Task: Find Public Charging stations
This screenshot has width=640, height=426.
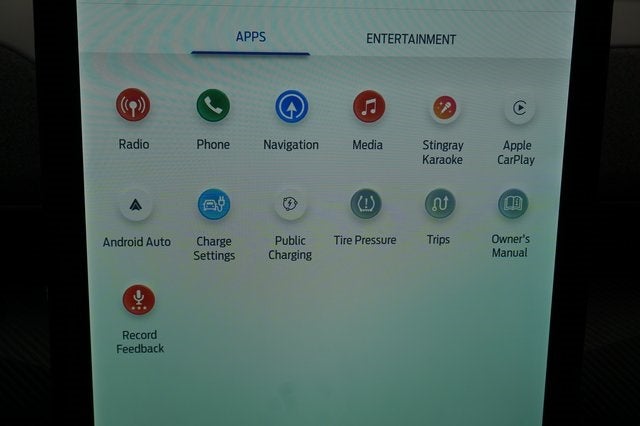Action: 291,204
